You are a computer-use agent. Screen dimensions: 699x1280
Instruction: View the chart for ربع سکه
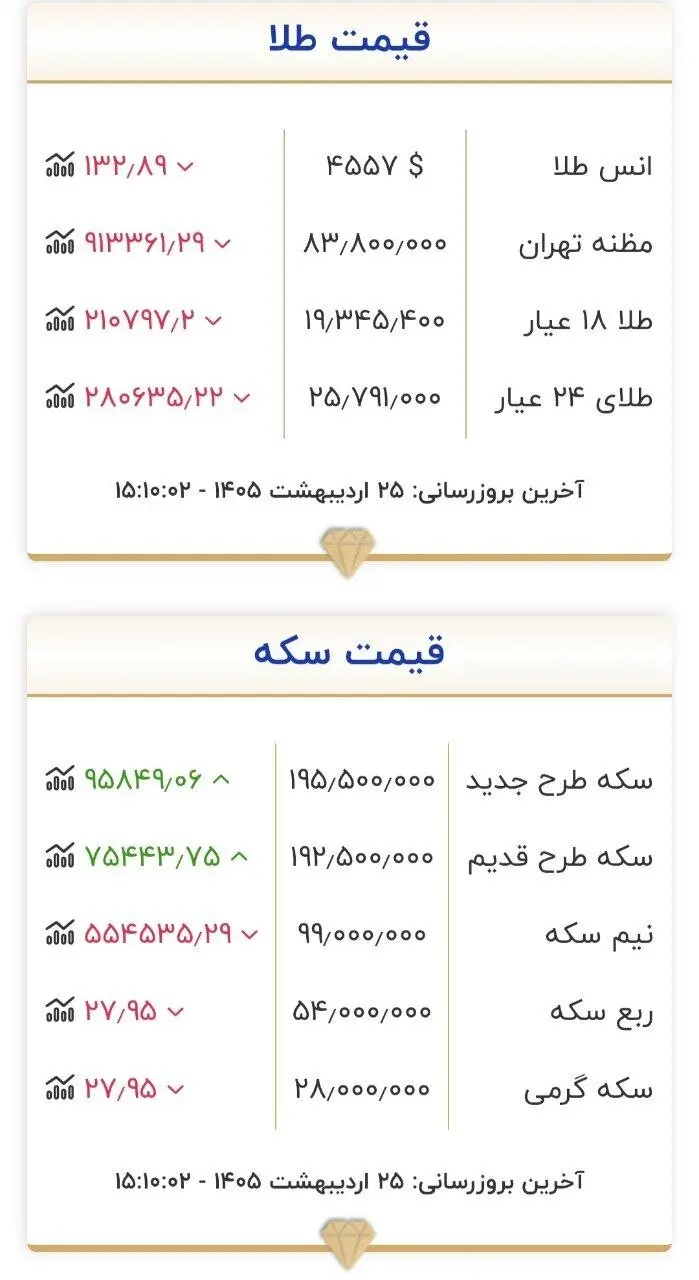(x=60, y=1011)
